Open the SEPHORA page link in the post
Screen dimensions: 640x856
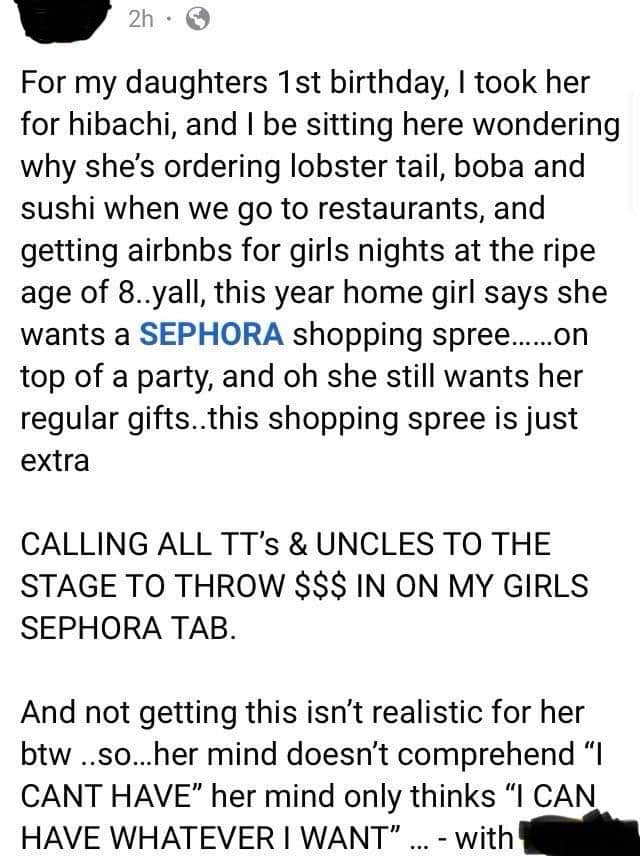(x=211, y=334)
